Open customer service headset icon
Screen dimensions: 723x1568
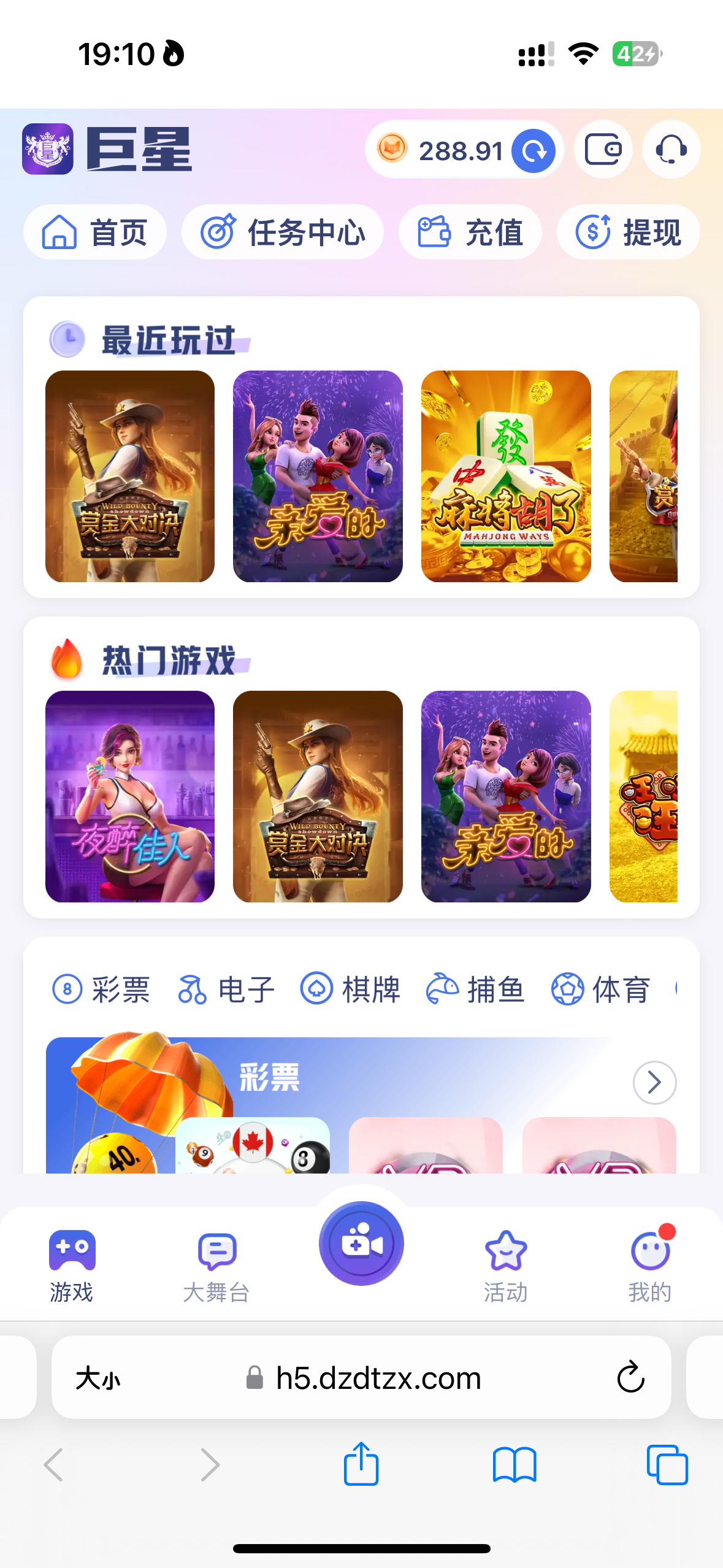point(671,150)
